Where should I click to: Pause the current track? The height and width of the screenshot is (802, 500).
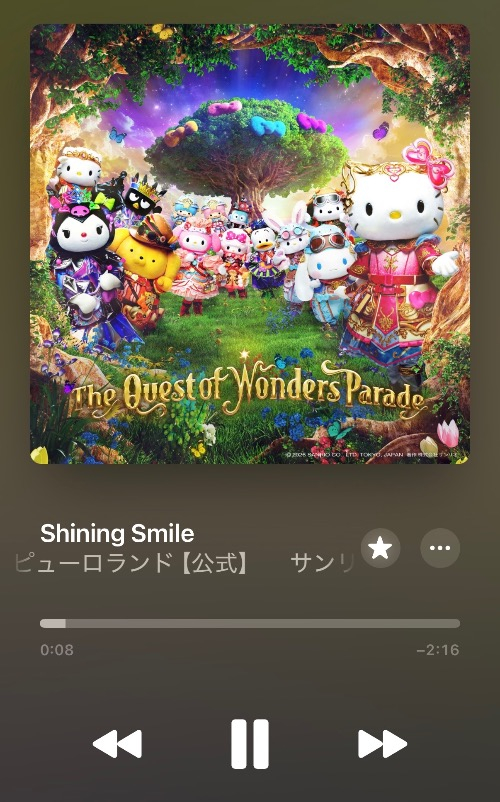[x=249, y=744]
